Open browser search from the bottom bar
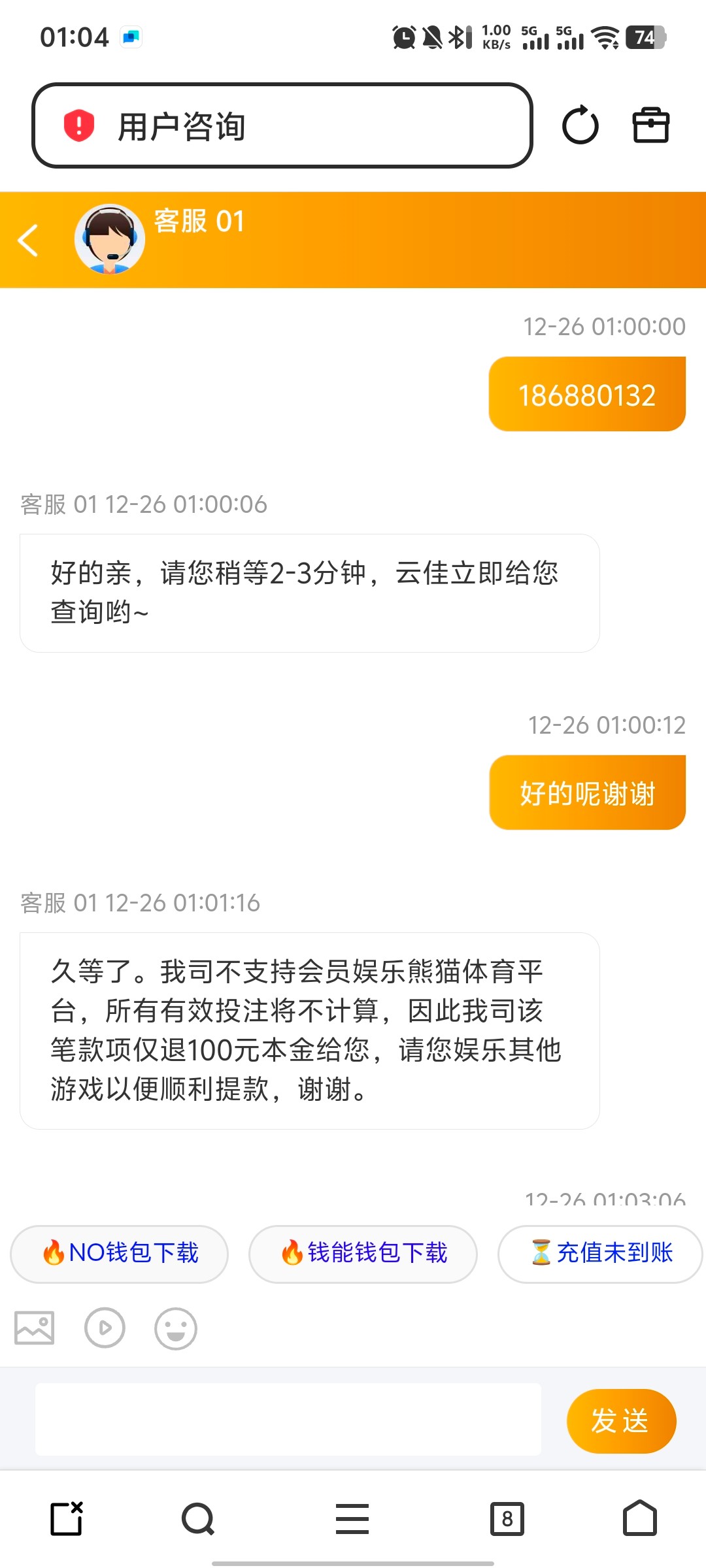 pos(198,1518)
